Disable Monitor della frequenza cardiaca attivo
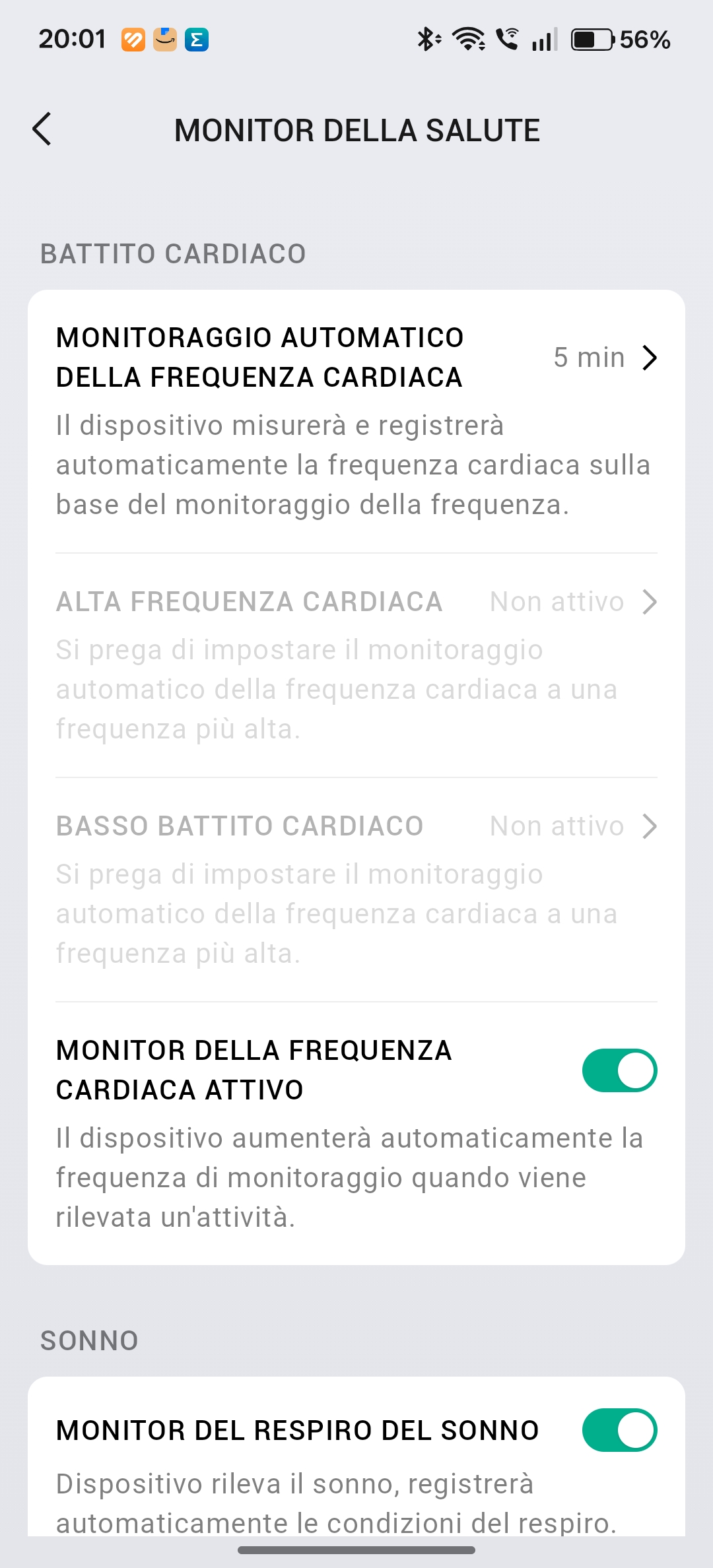 619,1070
